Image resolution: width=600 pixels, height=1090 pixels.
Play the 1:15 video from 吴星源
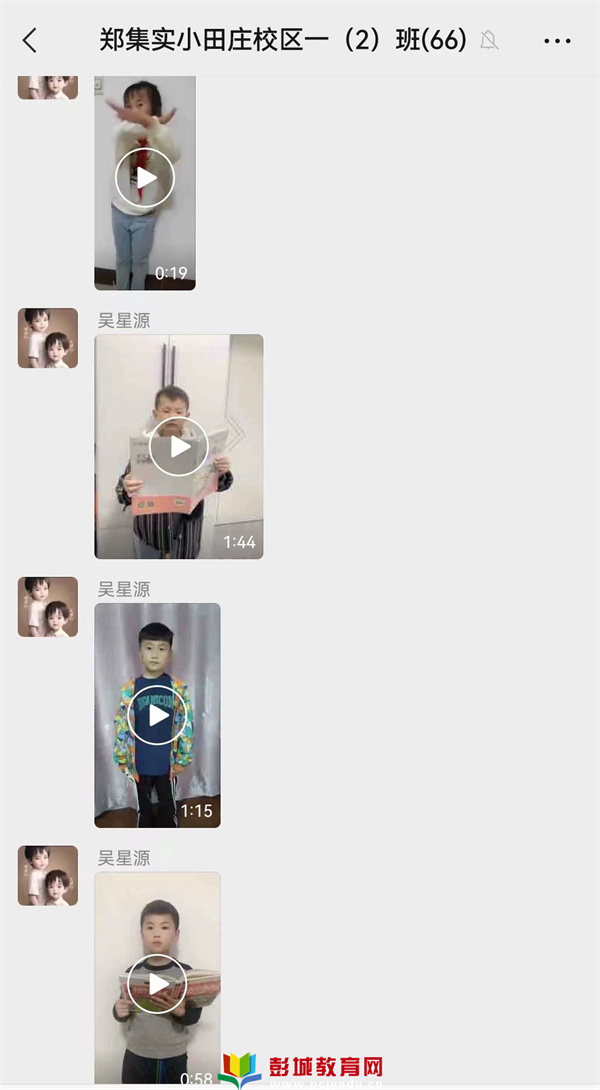click(x=158, y=715)
